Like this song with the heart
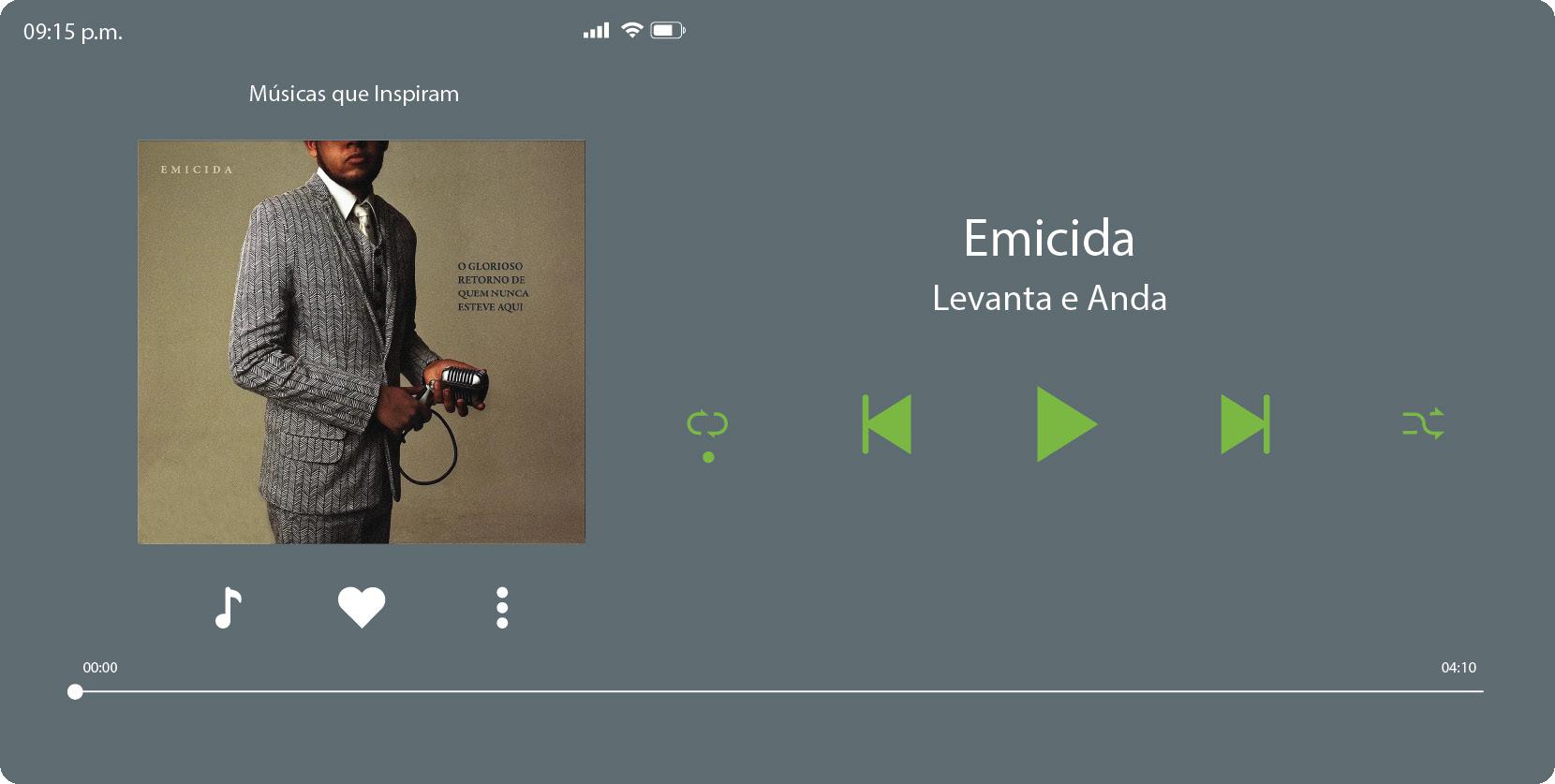The height and width of the screenshot is (784, 1555). (362, 607)
